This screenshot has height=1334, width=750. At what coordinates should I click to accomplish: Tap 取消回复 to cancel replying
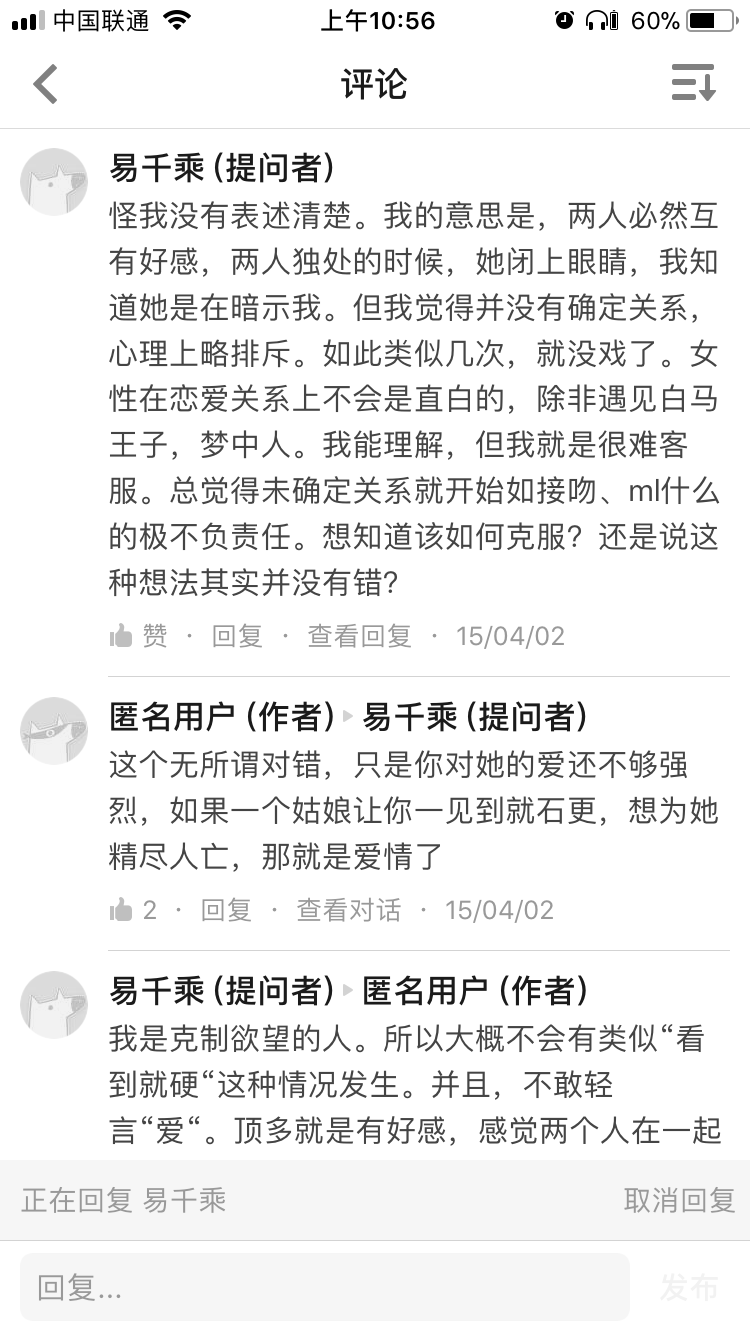679,1200
